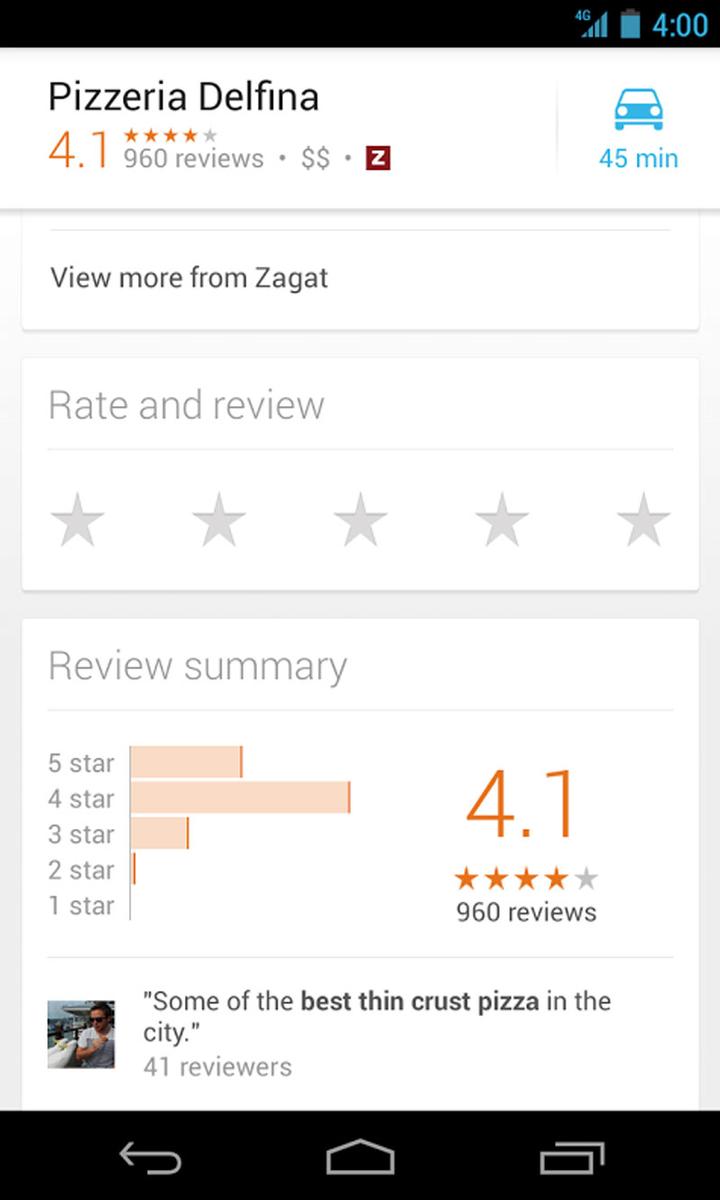
Task: Go to the home screen
Action: (x=360, y=1157)
